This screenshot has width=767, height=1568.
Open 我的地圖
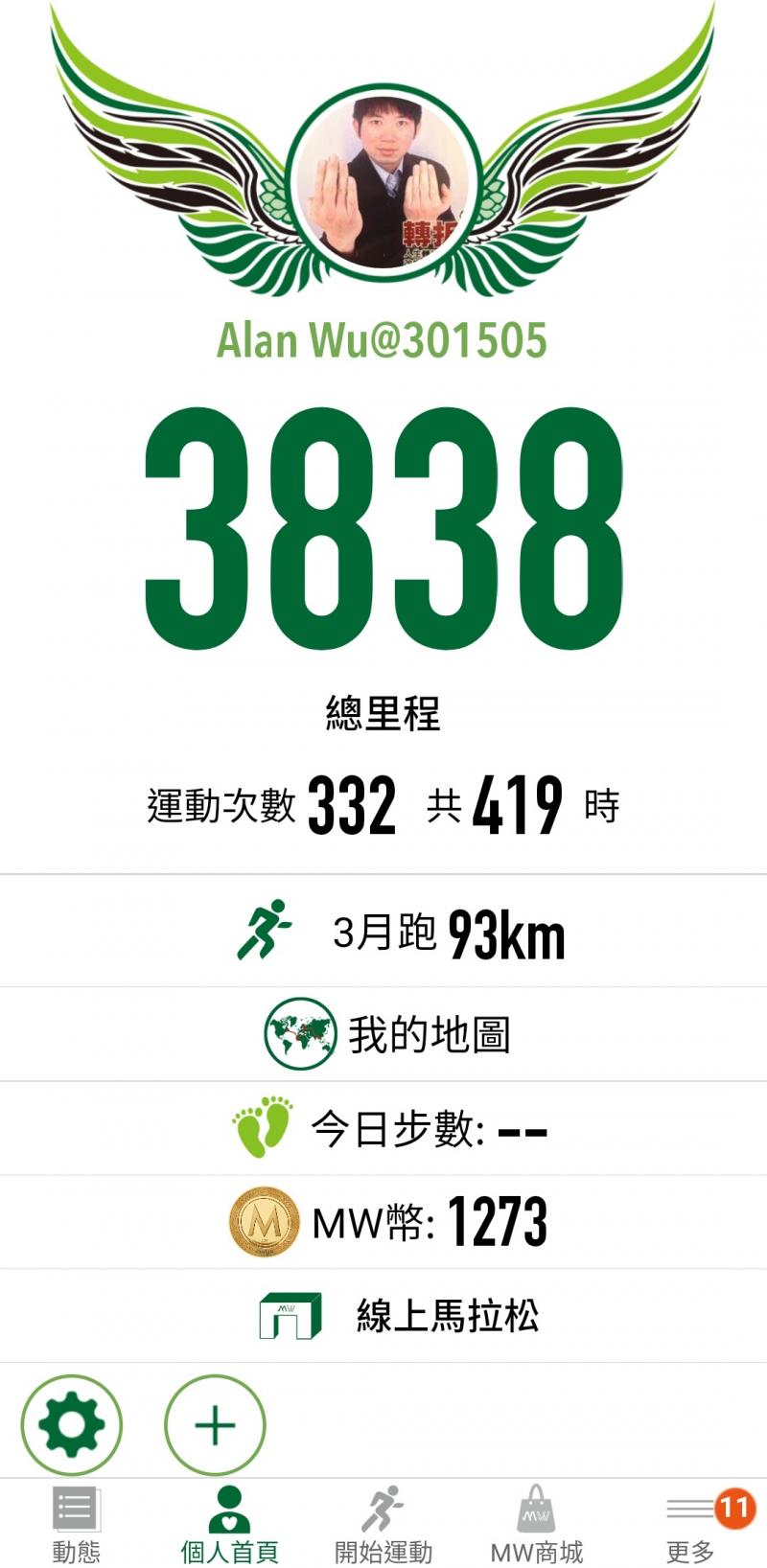pyautogui.click(x=383, y=1034)
